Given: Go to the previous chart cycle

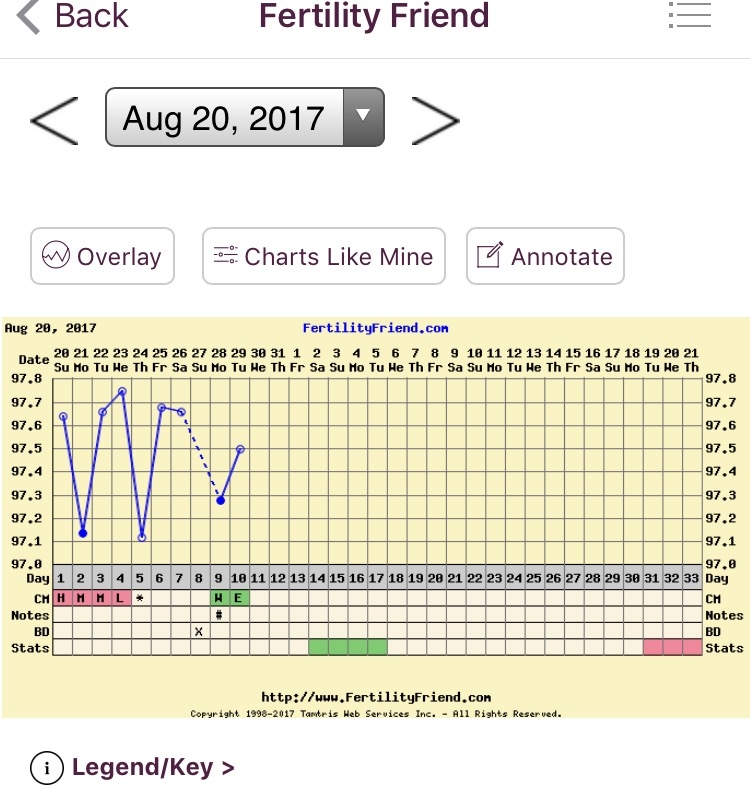Looking at the screenshot, I should coord(54,121).
